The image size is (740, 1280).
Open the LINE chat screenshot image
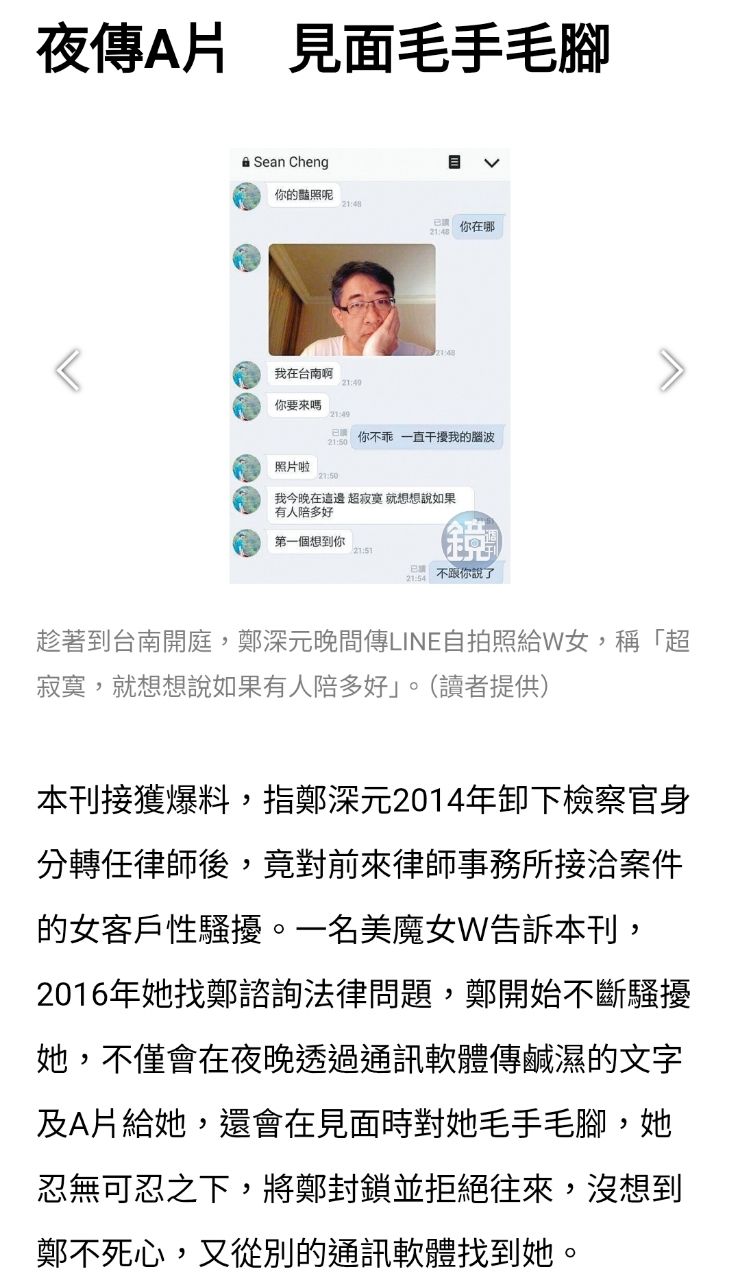click(x=370, y=366)
